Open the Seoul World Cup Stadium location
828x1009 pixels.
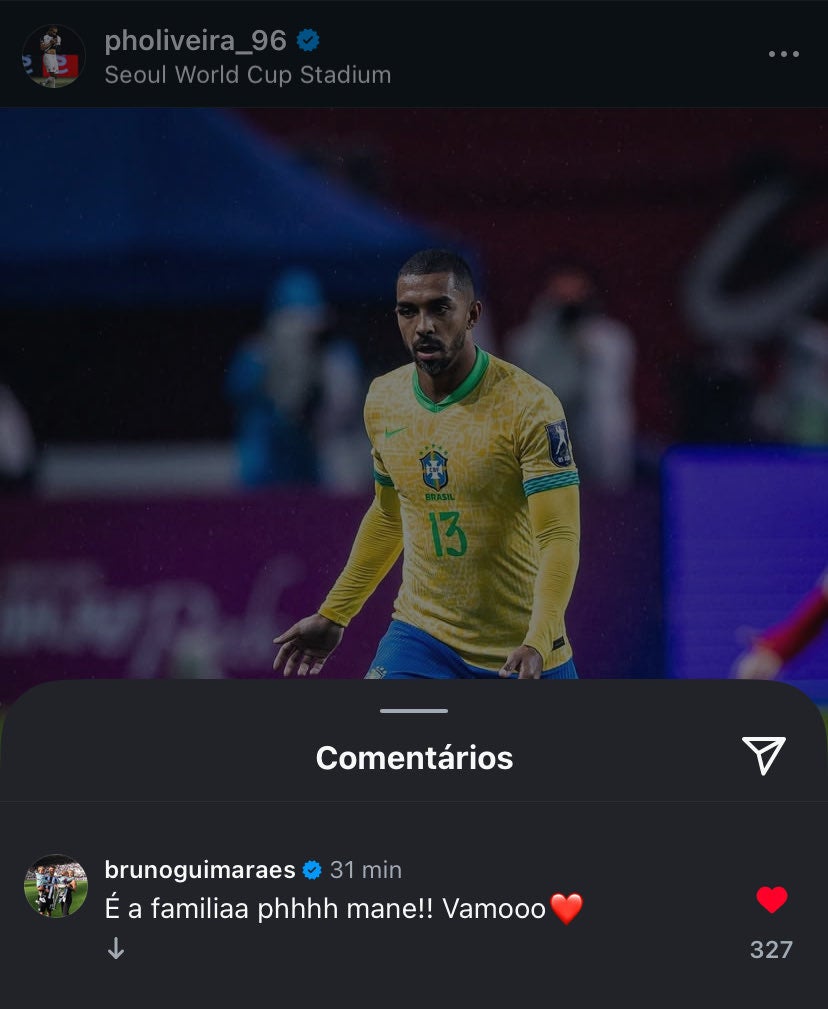click(247, 75)
